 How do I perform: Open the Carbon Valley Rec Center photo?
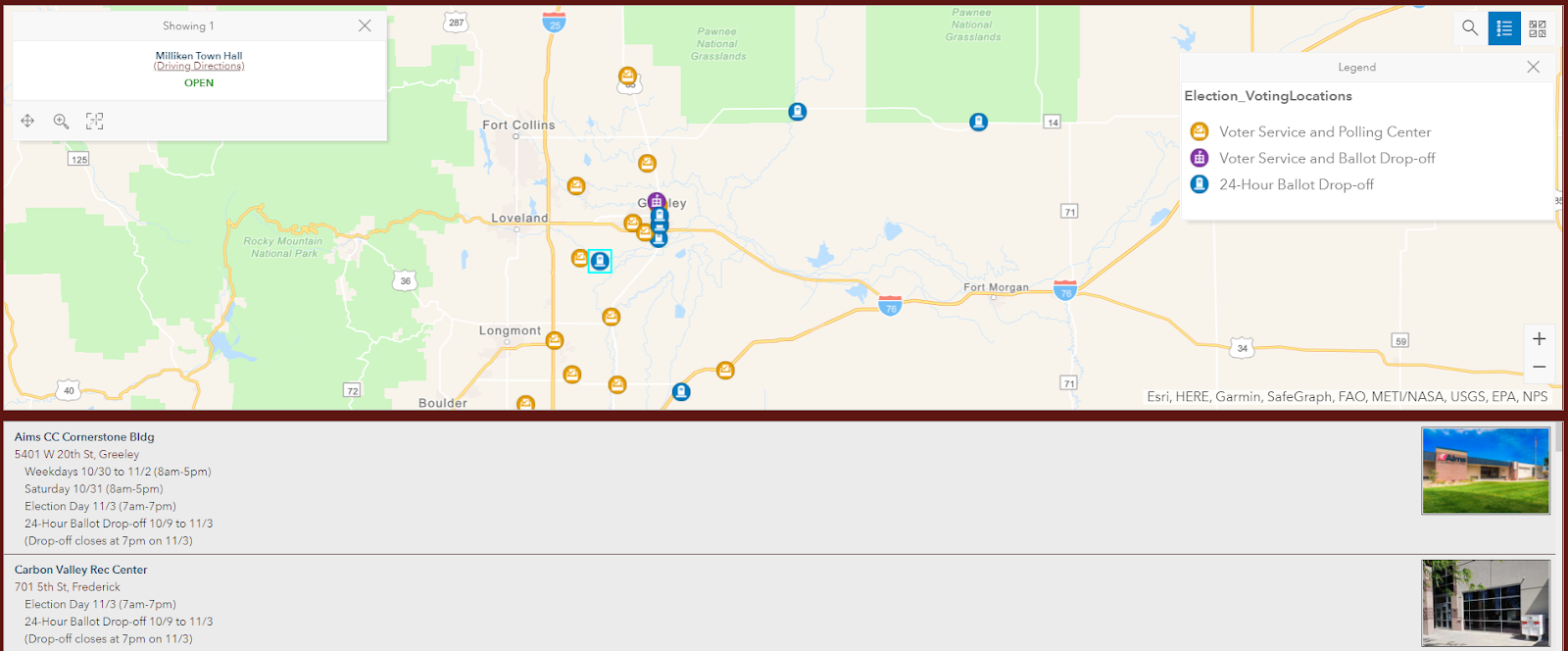(x=1486, y=603)
